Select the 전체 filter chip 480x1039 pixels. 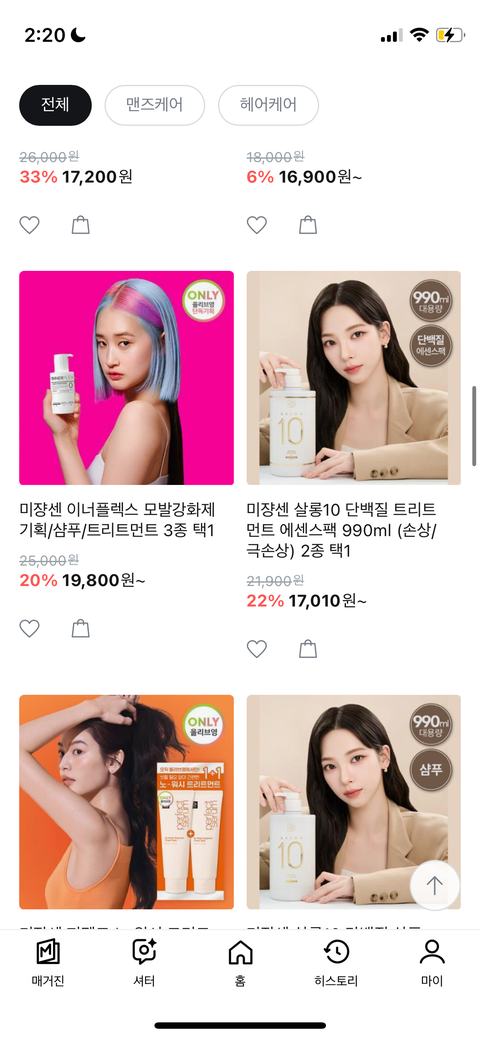tap(55, 105)
